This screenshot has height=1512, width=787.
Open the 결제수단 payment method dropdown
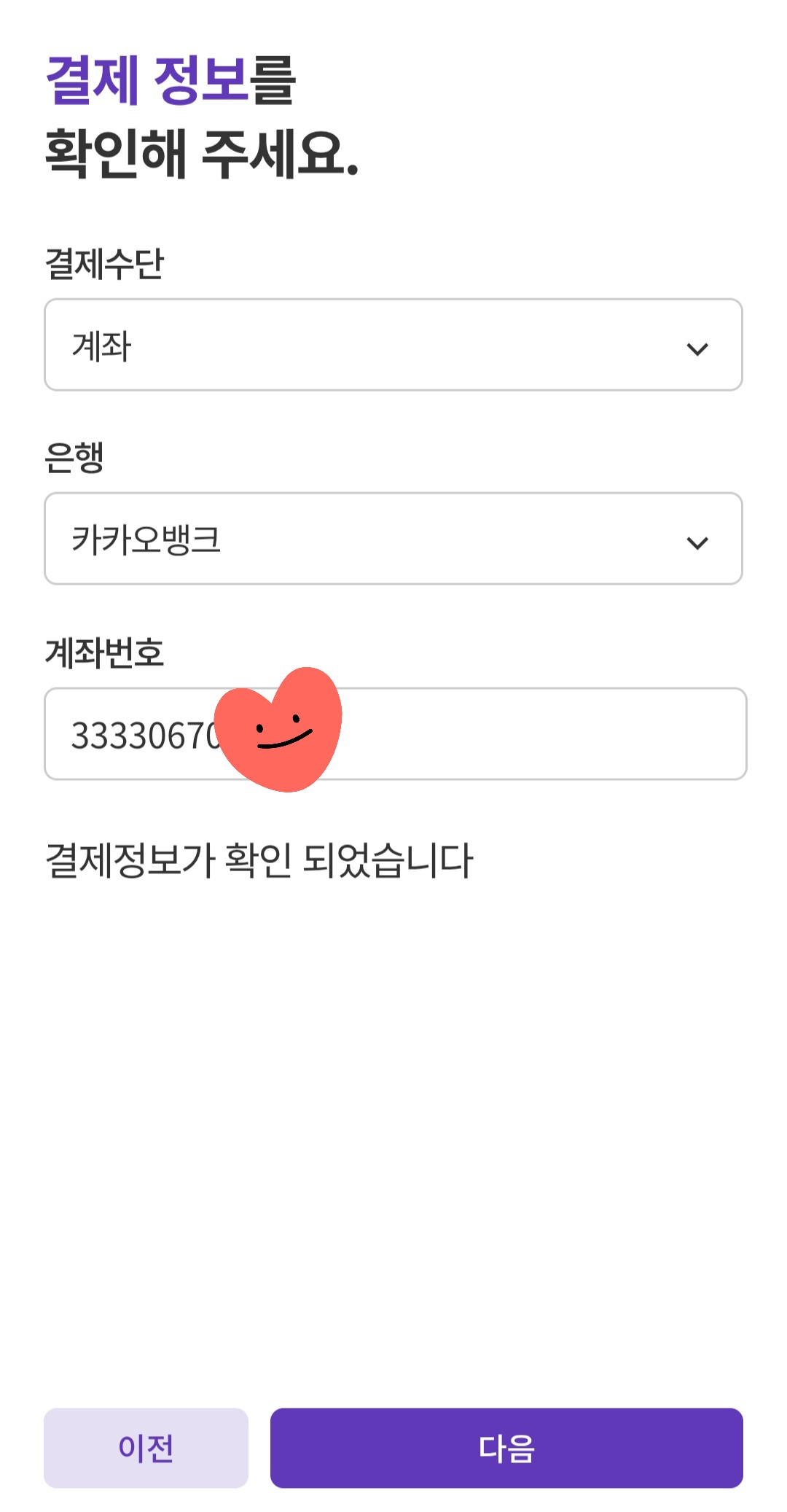393,345
